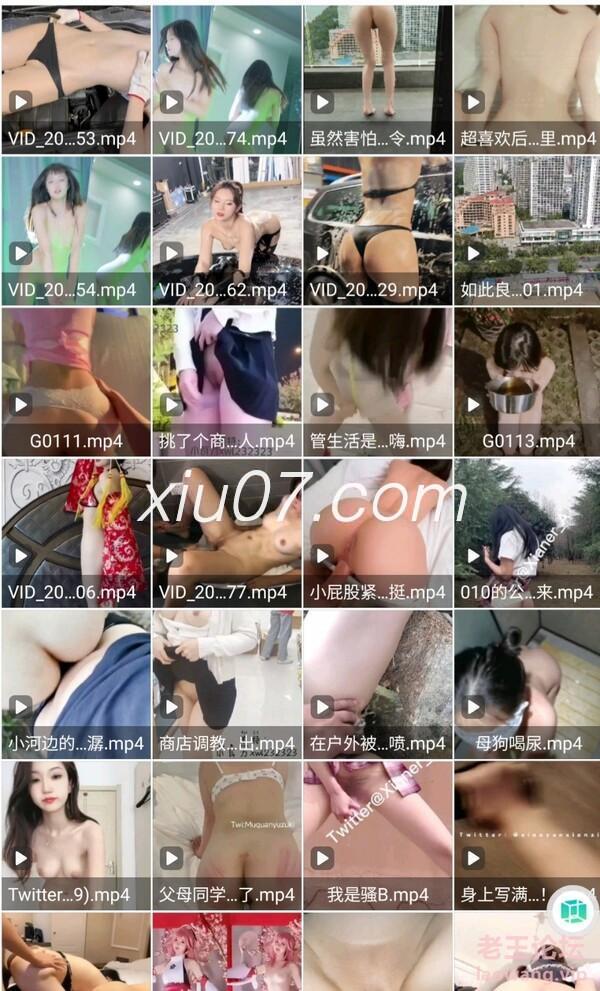Open the file VID_20...77.mp4
Screen dimensions: 600x991
(x=226, y=532)
